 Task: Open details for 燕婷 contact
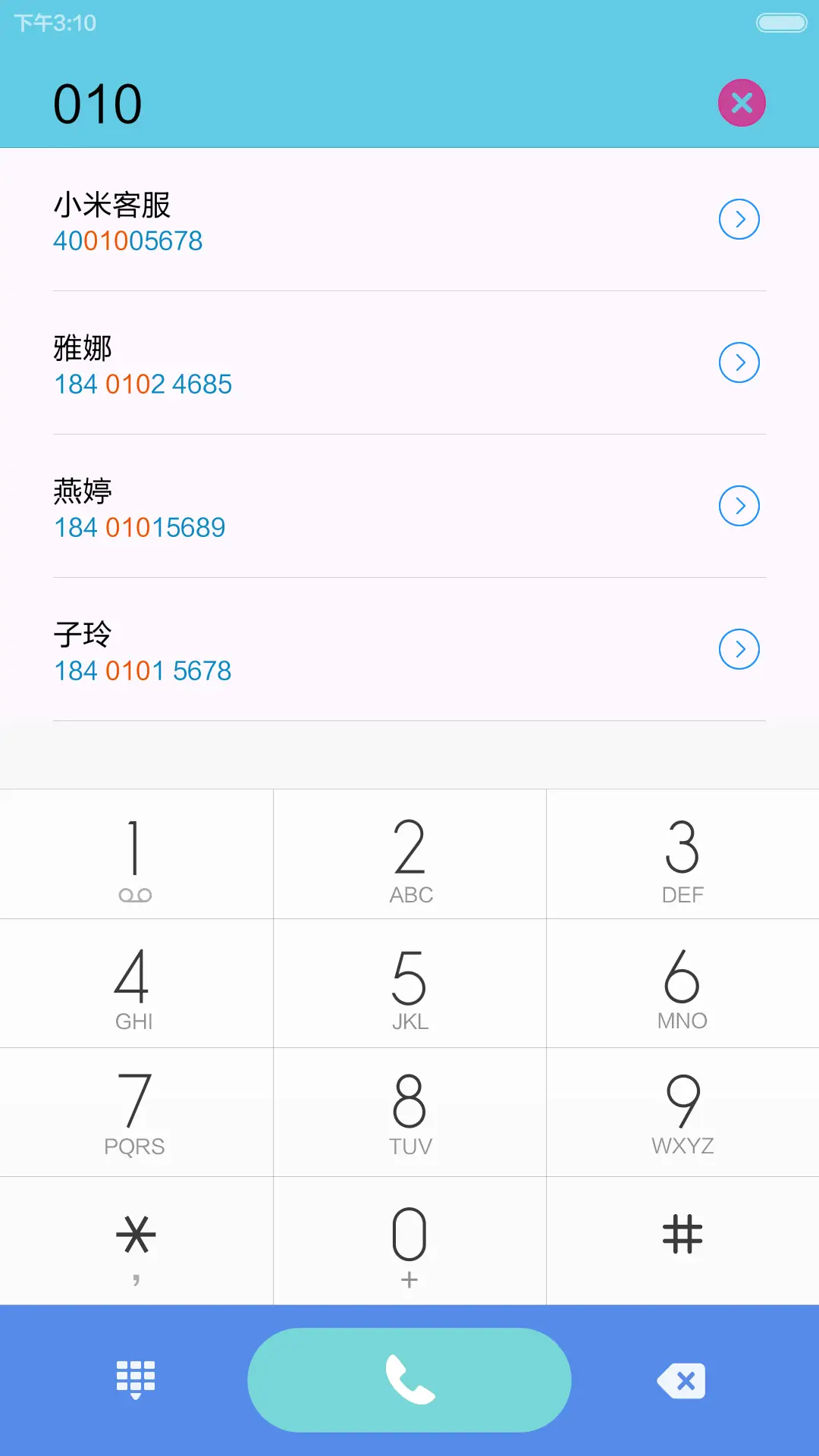point(739,505)
